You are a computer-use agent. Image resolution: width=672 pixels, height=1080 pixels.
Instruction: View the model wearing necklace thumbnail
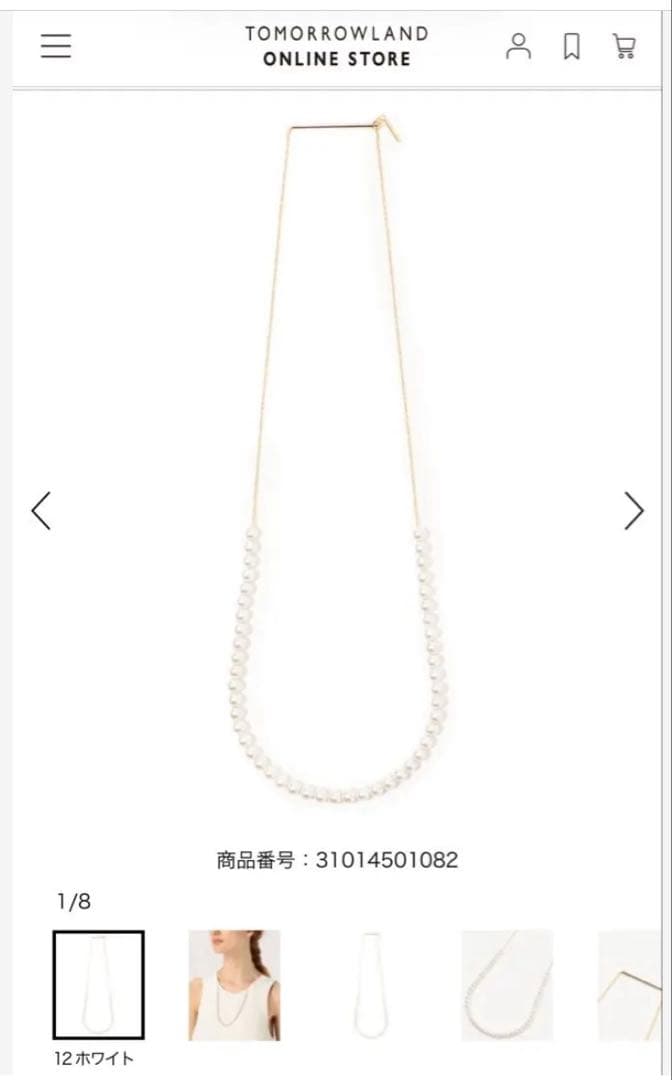(x=234, y=985)
